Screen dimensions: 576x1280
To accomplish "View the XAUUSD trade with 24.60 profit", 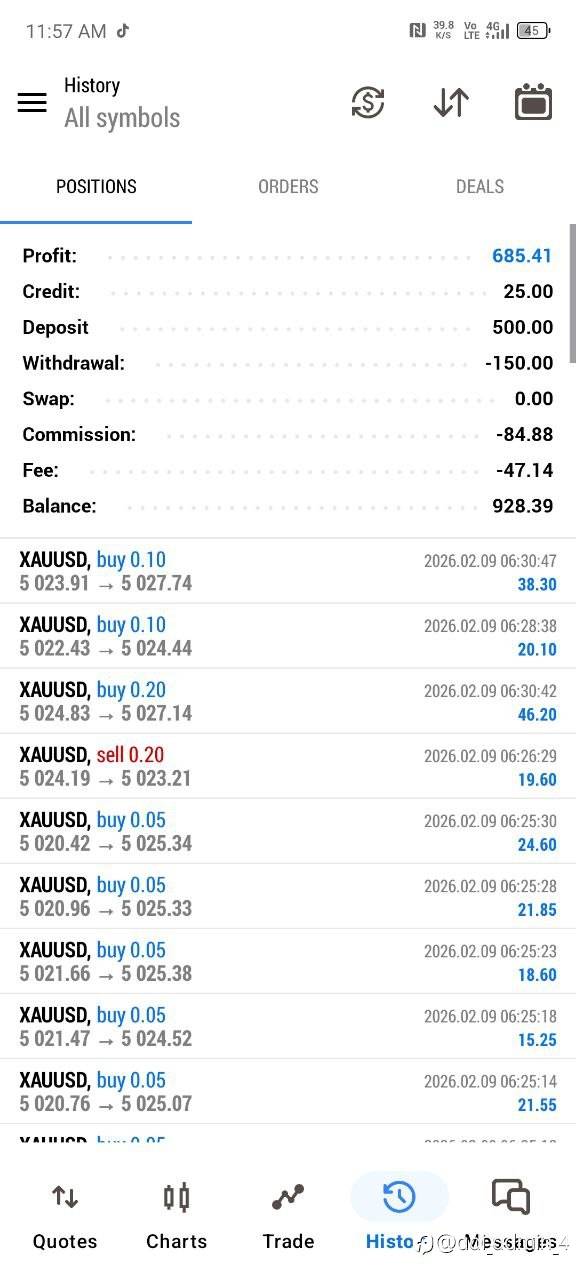I will point(288,831).
